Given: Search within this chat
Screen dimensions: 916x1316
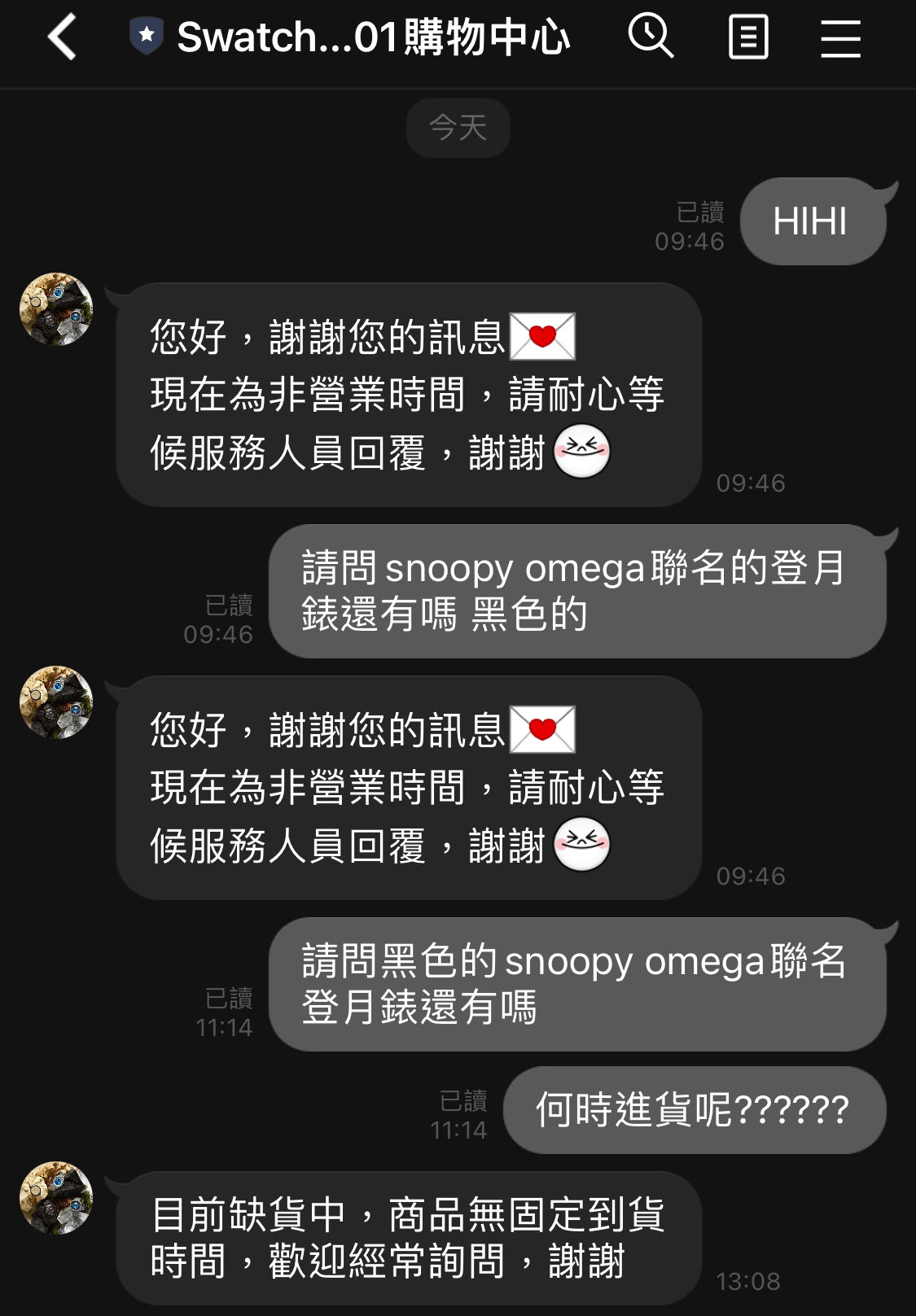Looking at the screenshot, I should [650, 37].
